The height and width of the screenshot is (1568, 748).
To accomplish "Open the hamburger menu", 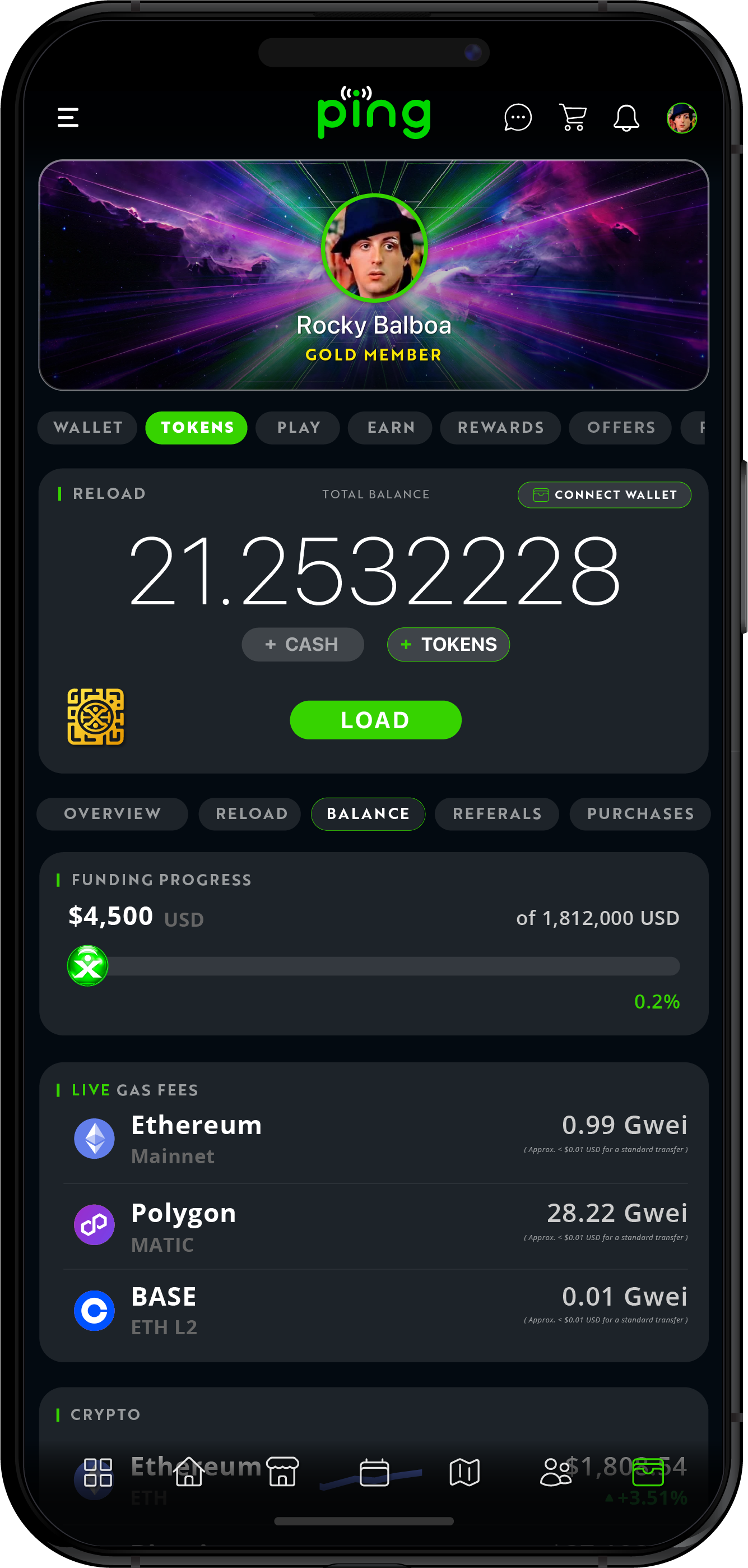I will pyautogui.click(x=68, y=118).
